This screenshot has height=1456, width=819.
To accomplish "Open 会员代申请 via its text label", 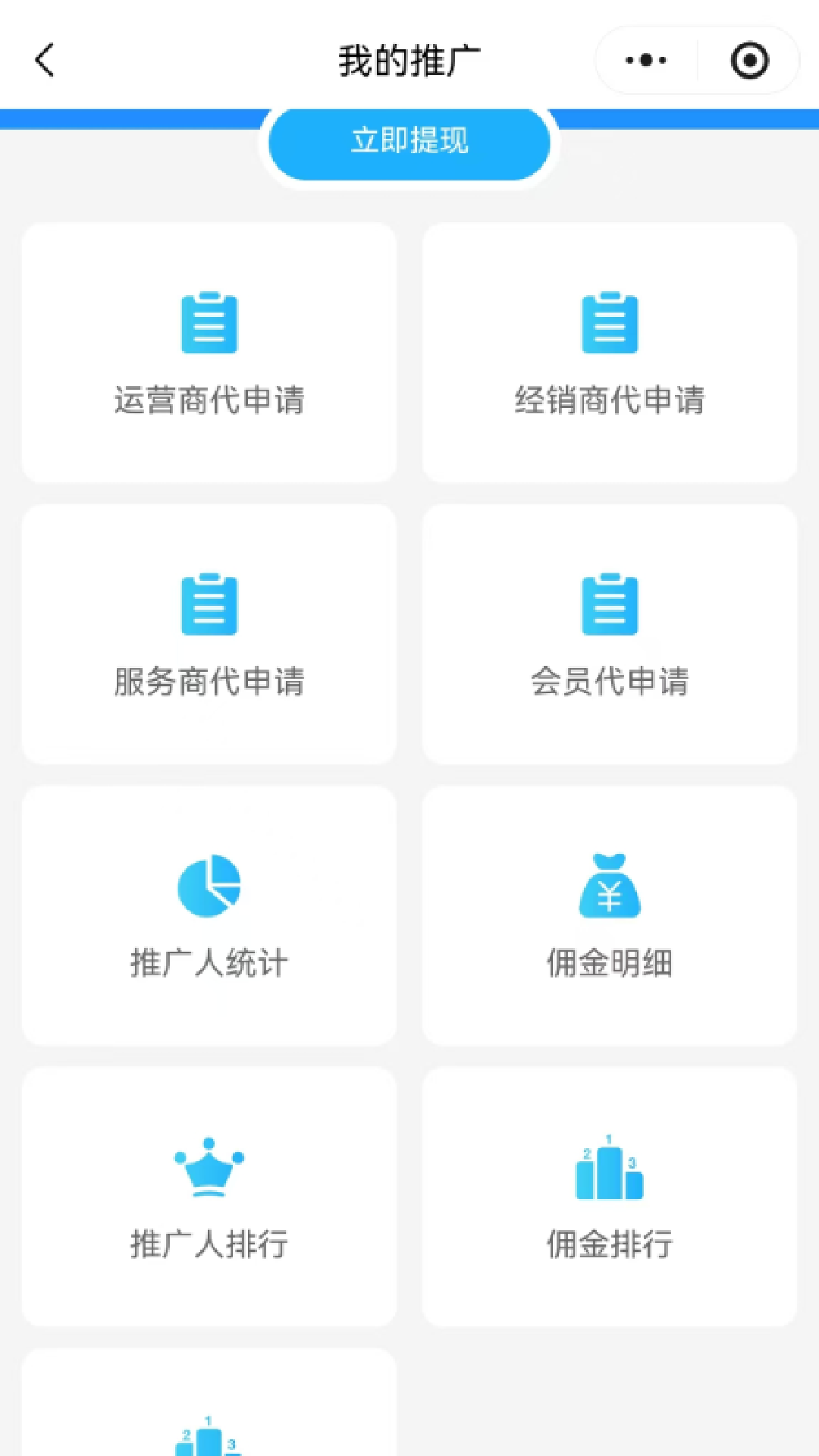I will (x=609, y=682).
